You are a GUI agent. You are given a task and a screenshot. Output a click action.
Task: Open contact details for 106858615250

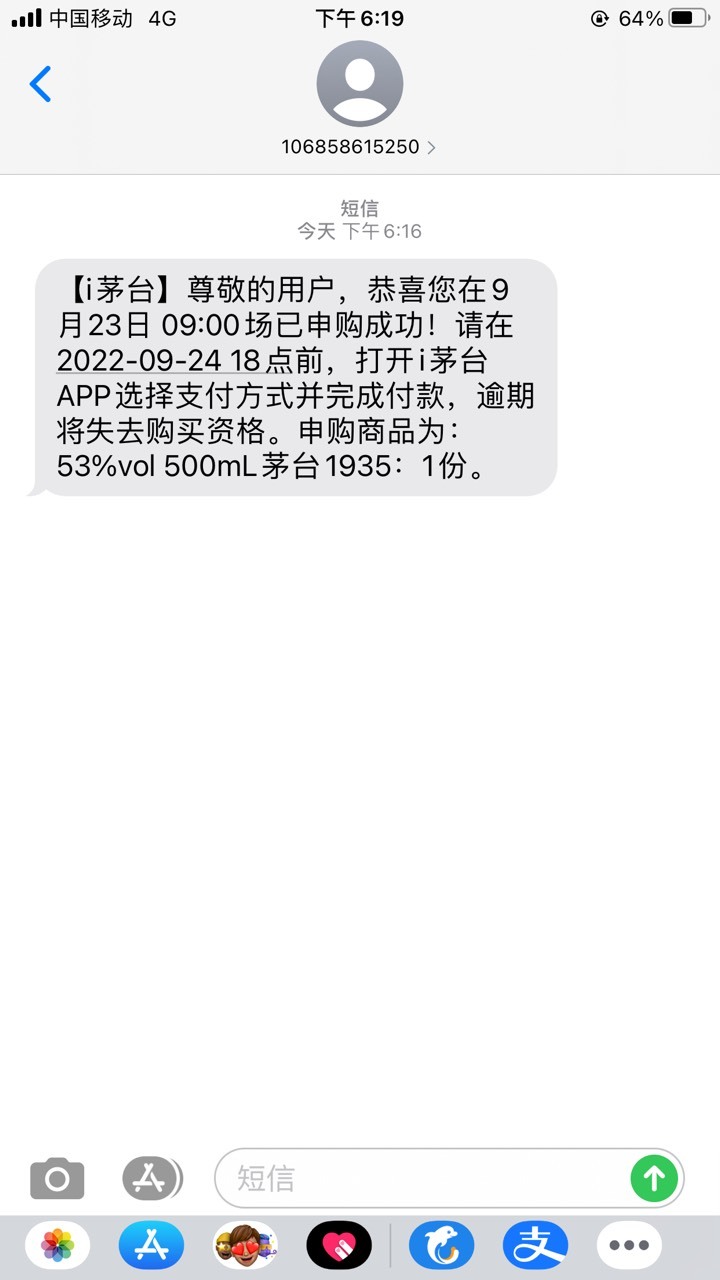pyautogui.click(x=360, y=100)
